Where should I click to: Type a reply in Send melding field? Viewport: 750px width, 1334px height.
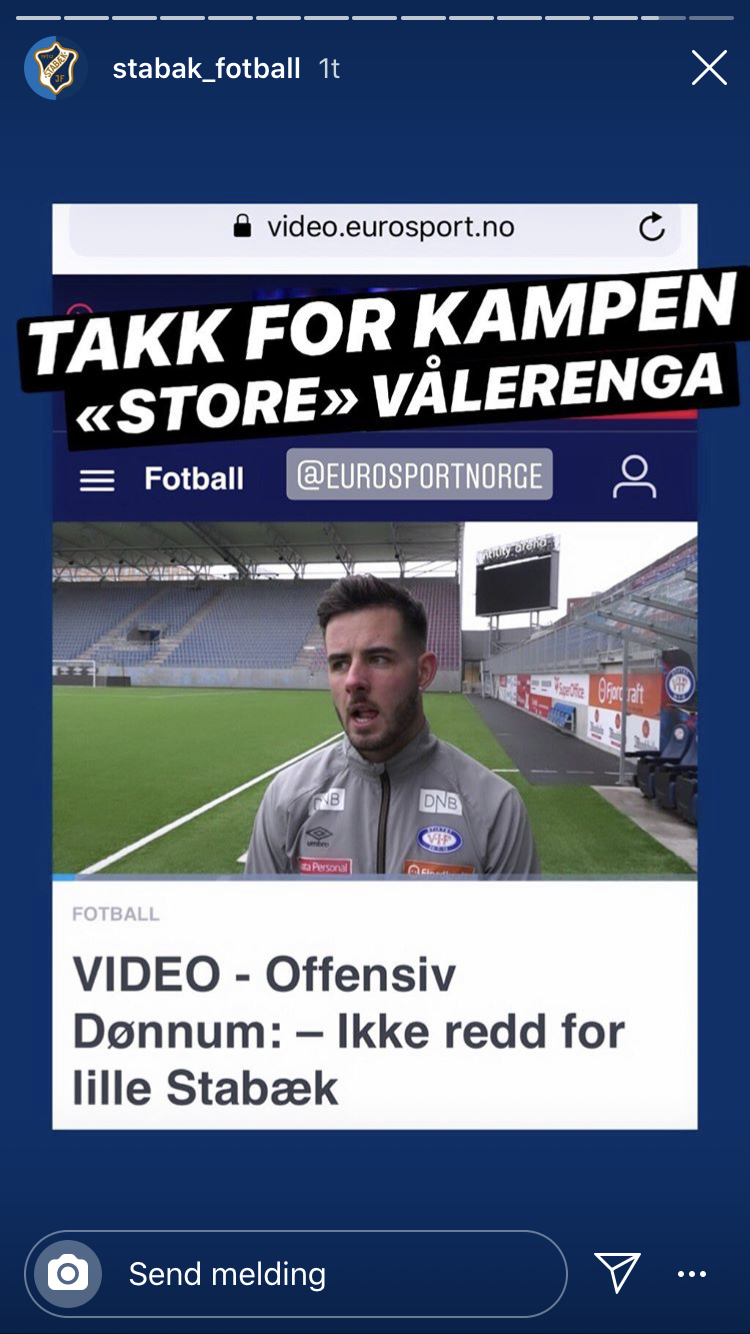296,1273
